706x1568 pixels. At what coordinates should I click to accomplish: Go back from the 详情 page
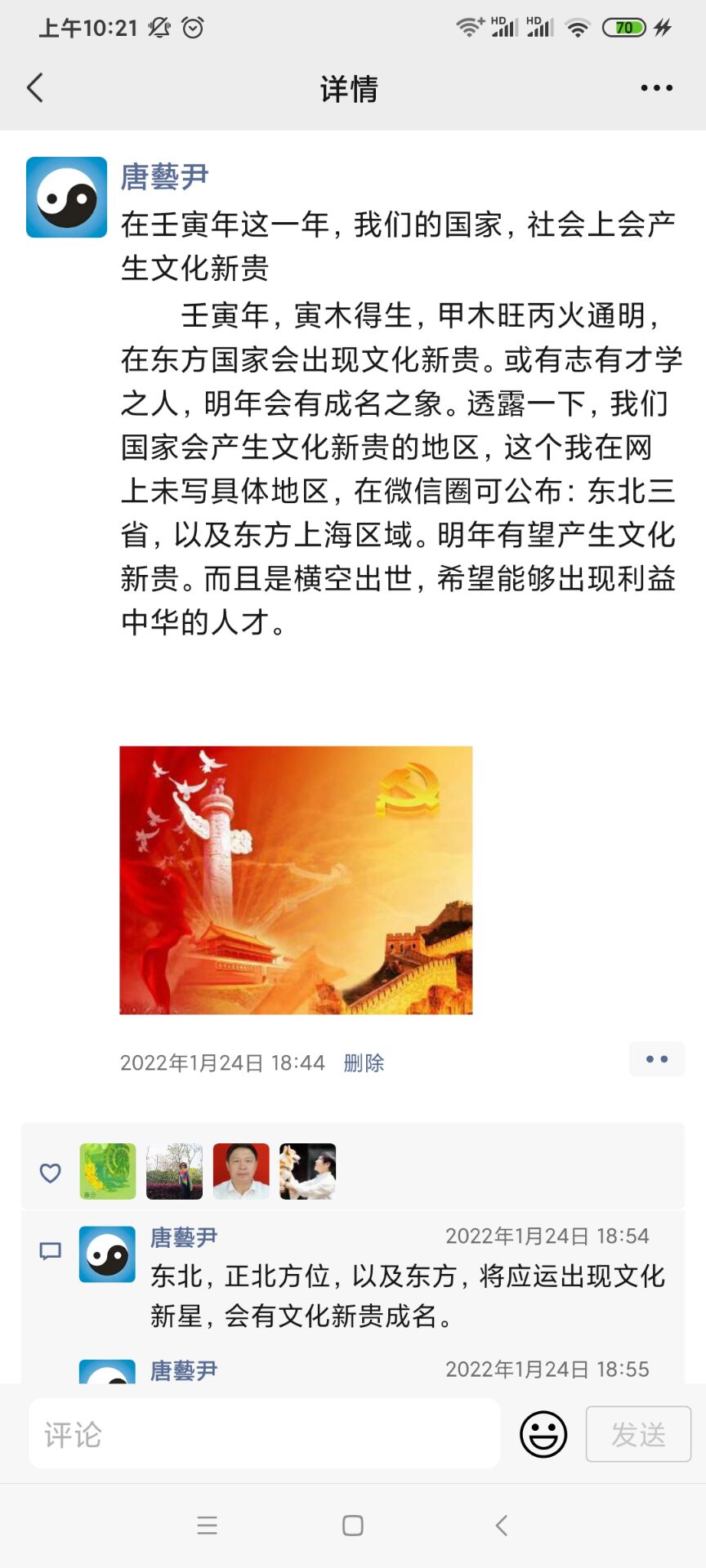[x=35, y=87]
